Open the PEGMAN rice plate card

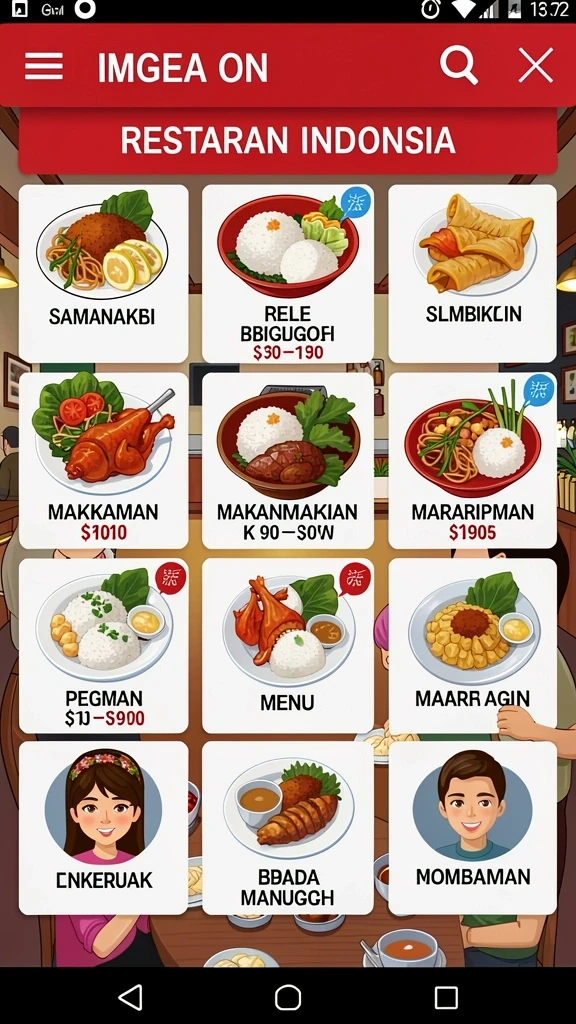pyautogui.click(x=103, y=645)
